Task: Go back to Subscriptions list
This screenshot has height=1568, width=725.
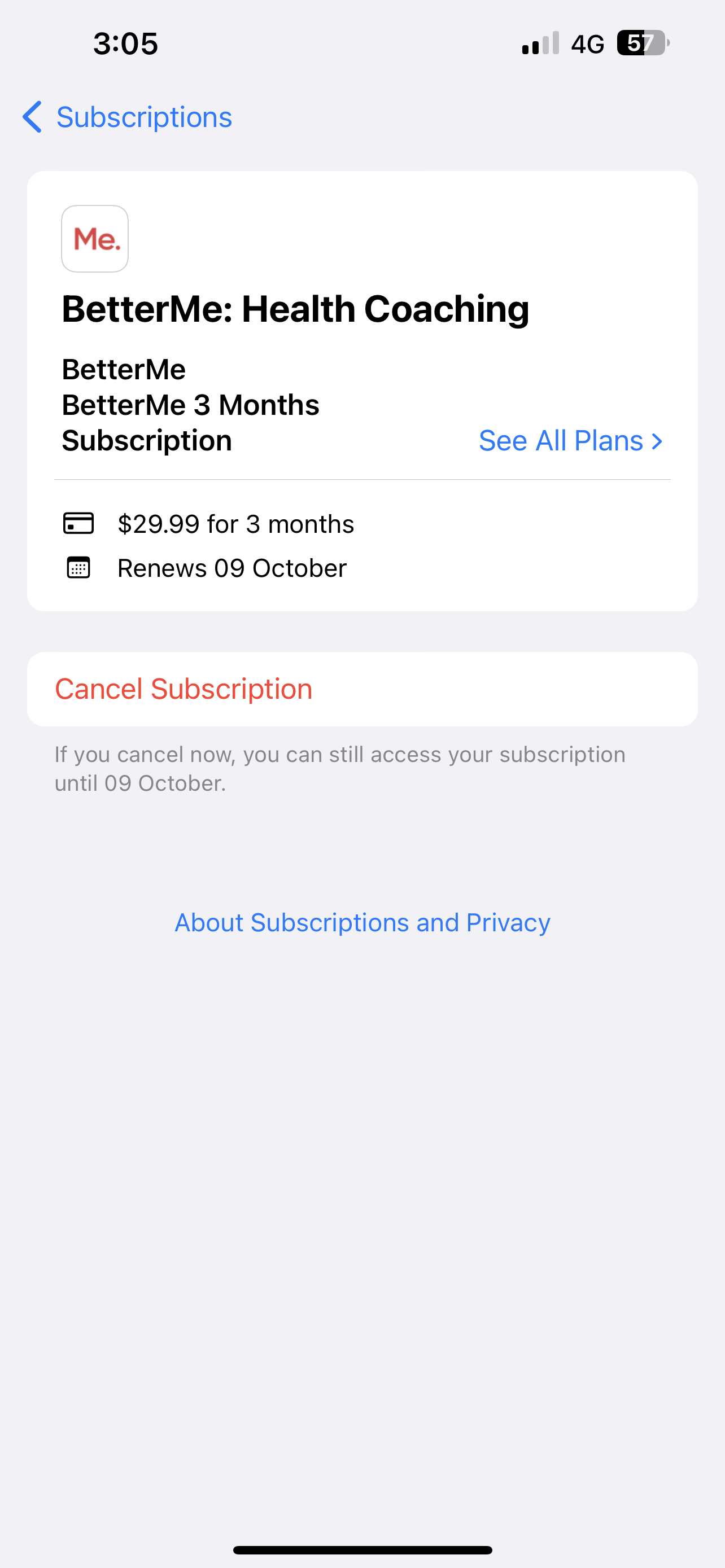Action: 128,117
